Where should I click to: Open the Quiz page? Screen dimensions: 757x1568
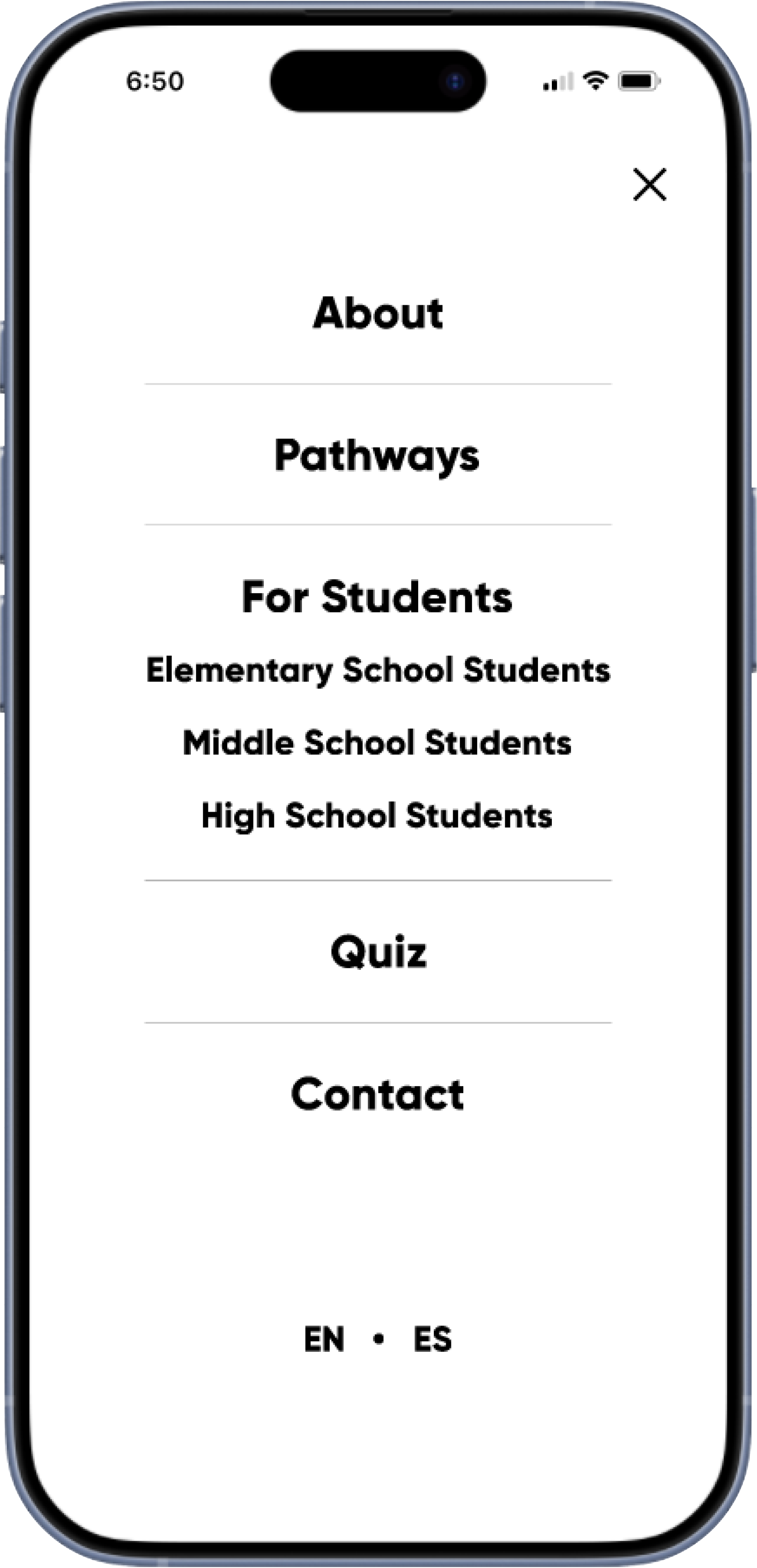pos(378,951)
